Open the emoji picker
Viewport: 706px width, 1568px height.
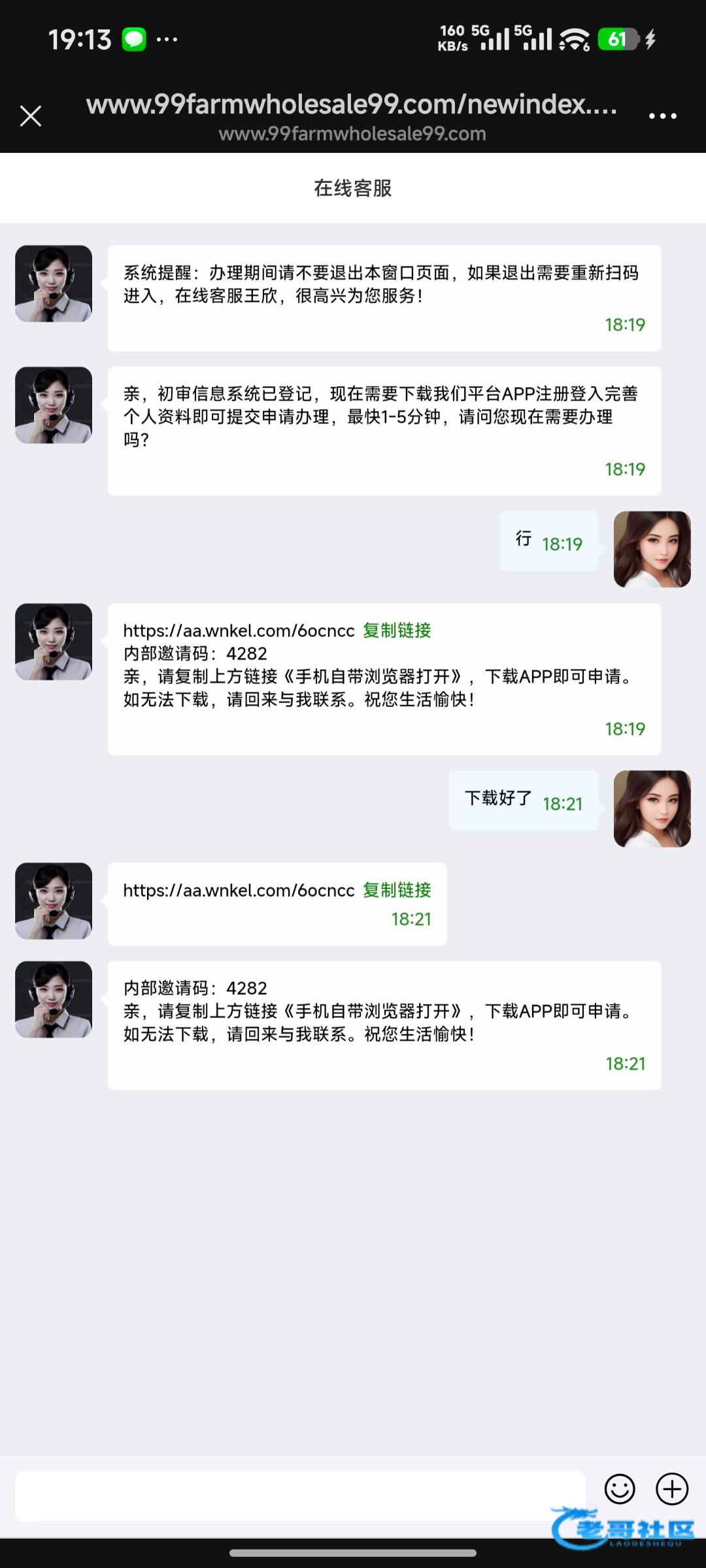(620, 1489)
